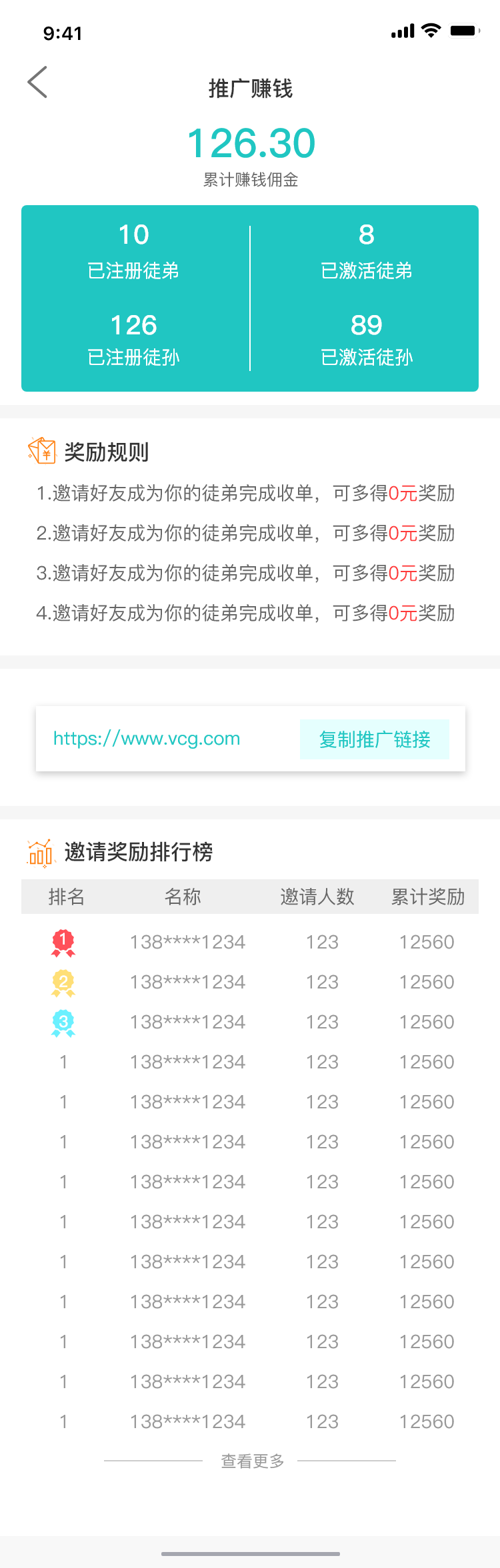
Task: Open 查看更多 to load more rankings
Action: (x=253, y=1461)
